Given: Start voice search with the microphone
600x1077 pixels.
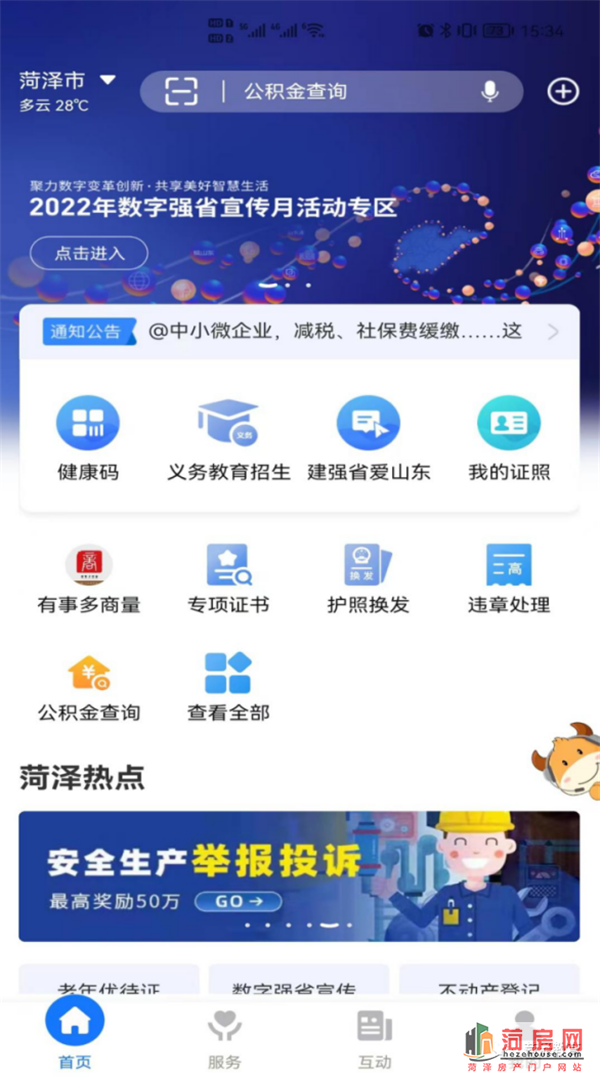Looking at the screenshot, I should pyautogui.click(x=489, y=92).
